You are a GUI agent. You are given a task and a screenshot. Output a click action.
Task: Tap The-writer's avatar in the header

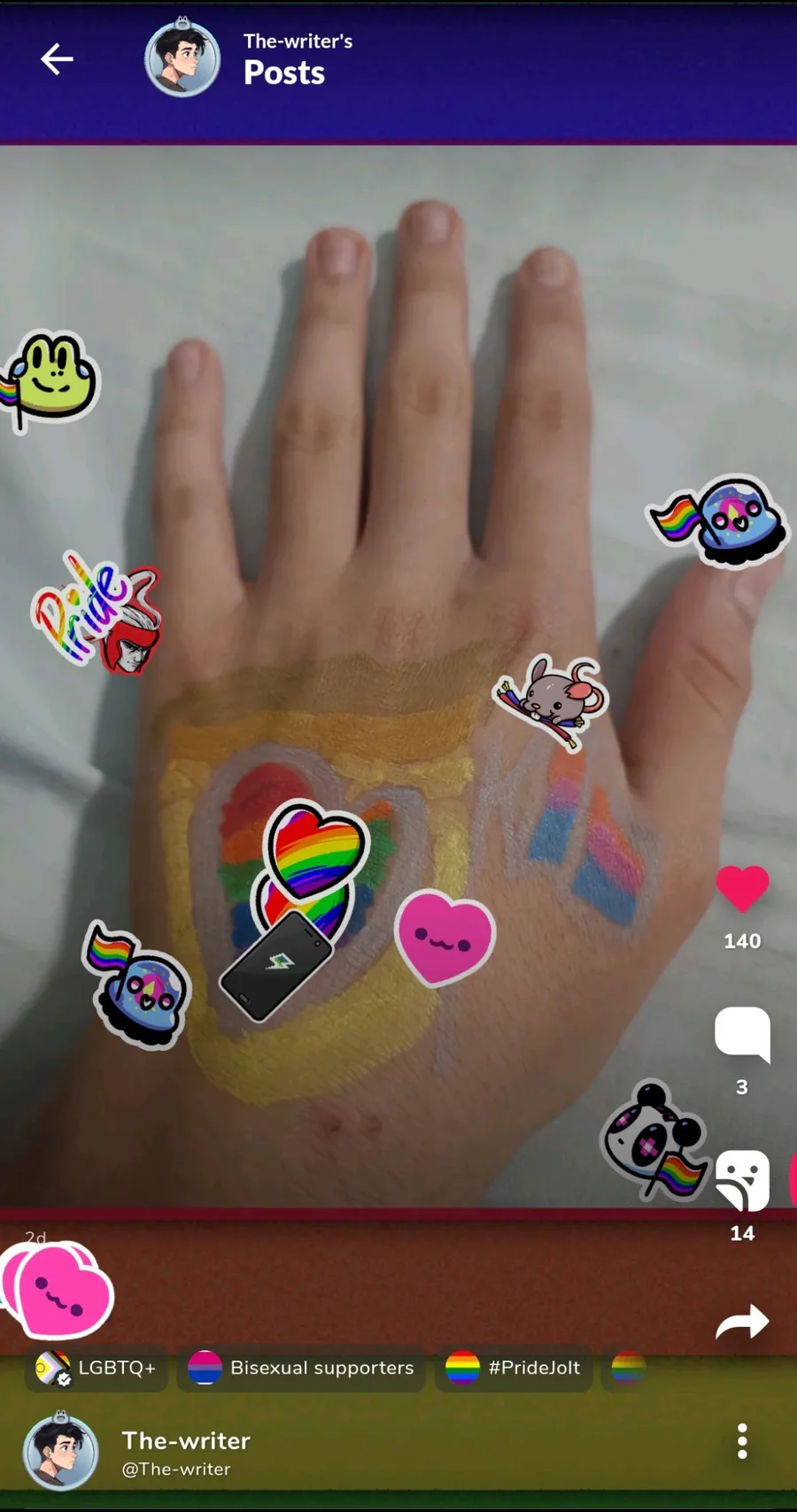click(x=182, y=59)
